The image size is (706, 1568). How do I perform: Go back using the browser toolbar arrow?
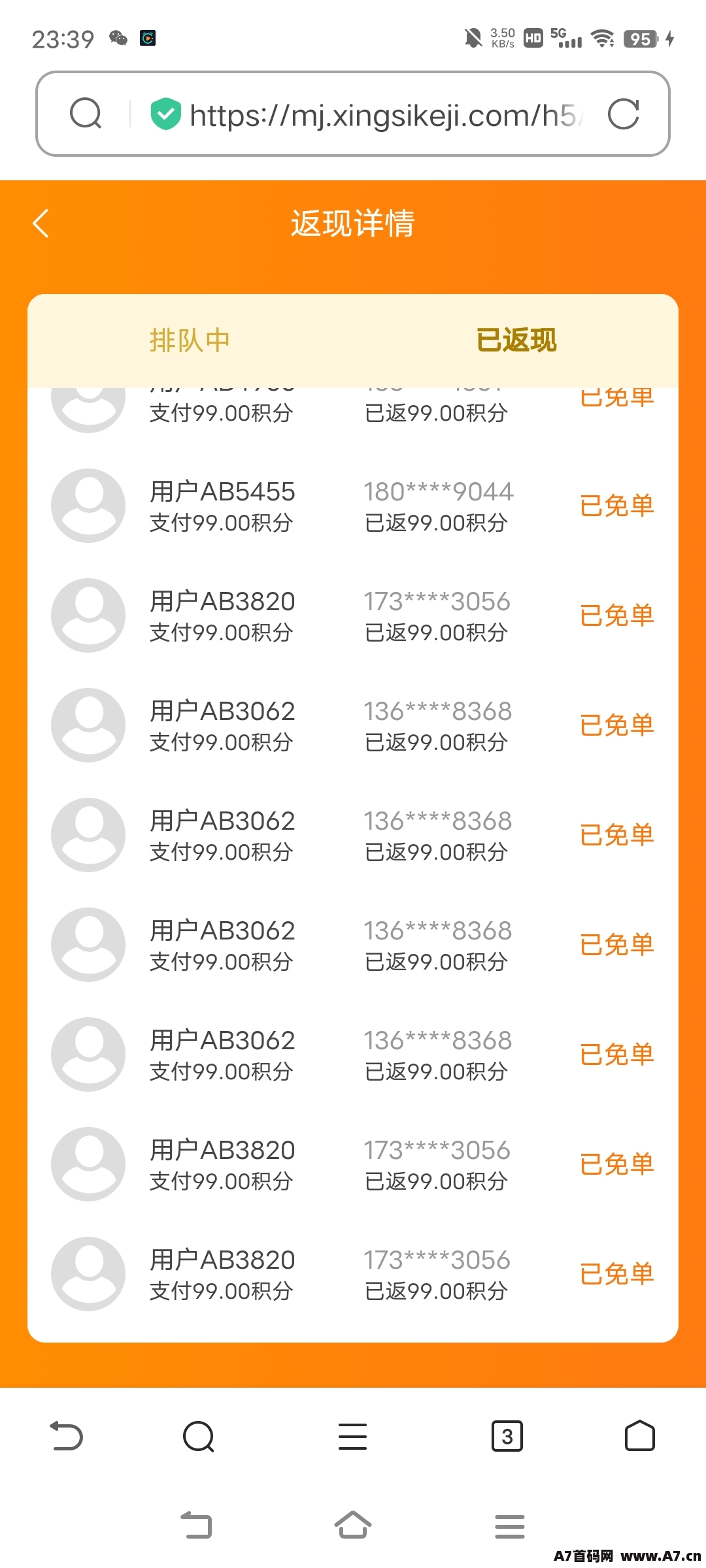[x=67, y=1436]
